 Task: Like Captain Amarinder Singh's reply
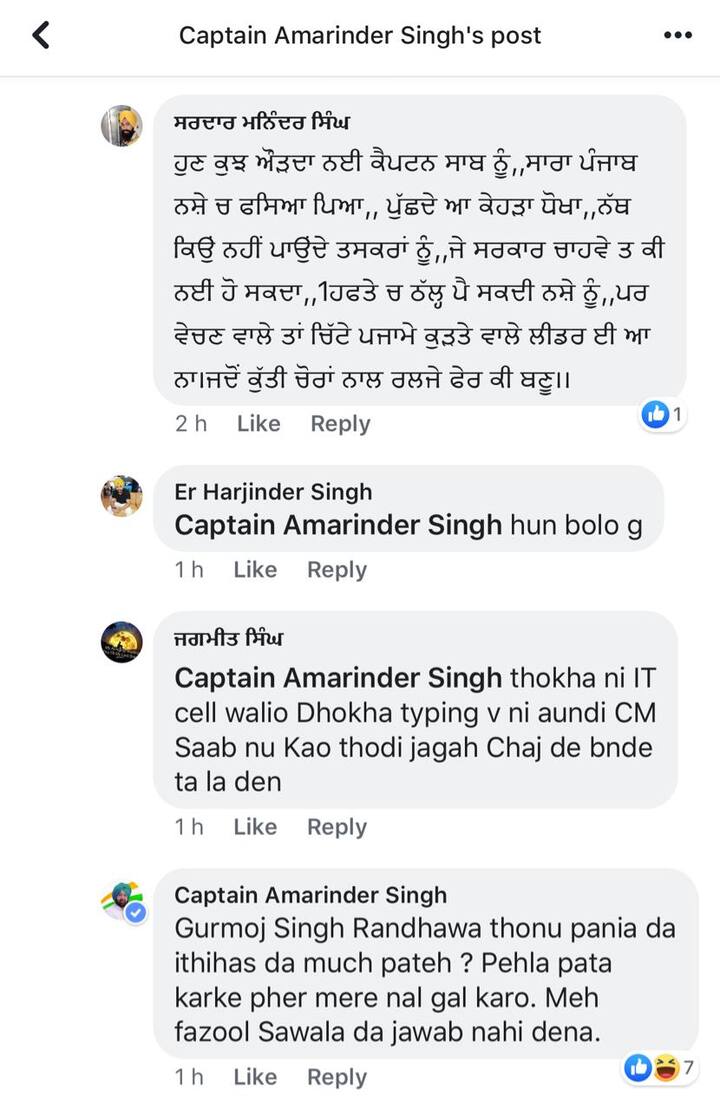pyautogui.click(x=254, y=1077)
